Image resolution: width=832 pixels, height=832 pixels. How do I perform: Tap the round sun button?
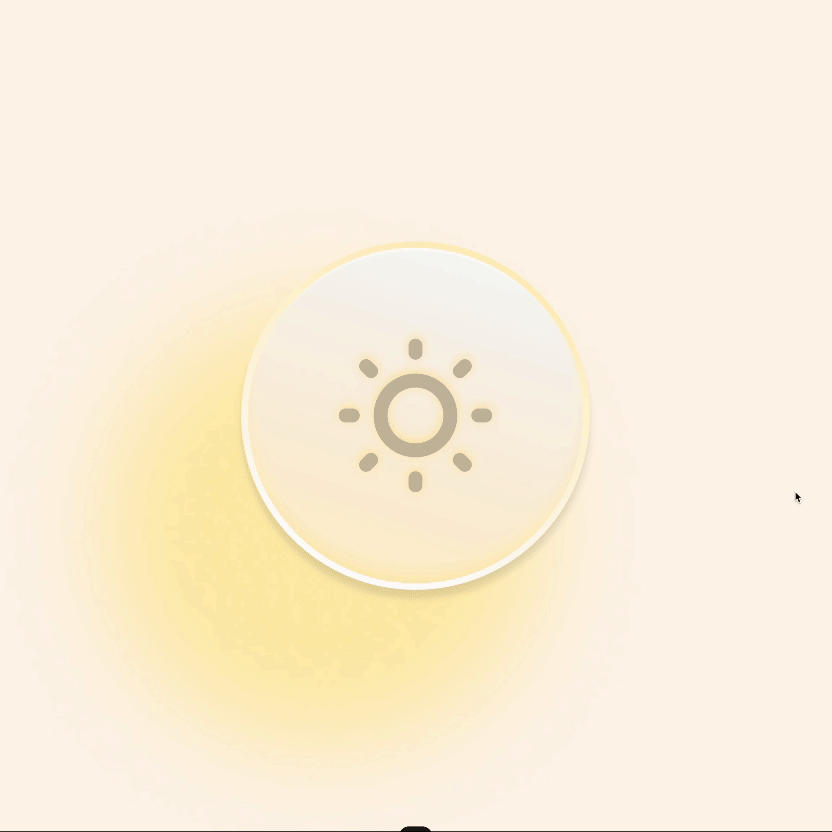(x=415, y=415)
